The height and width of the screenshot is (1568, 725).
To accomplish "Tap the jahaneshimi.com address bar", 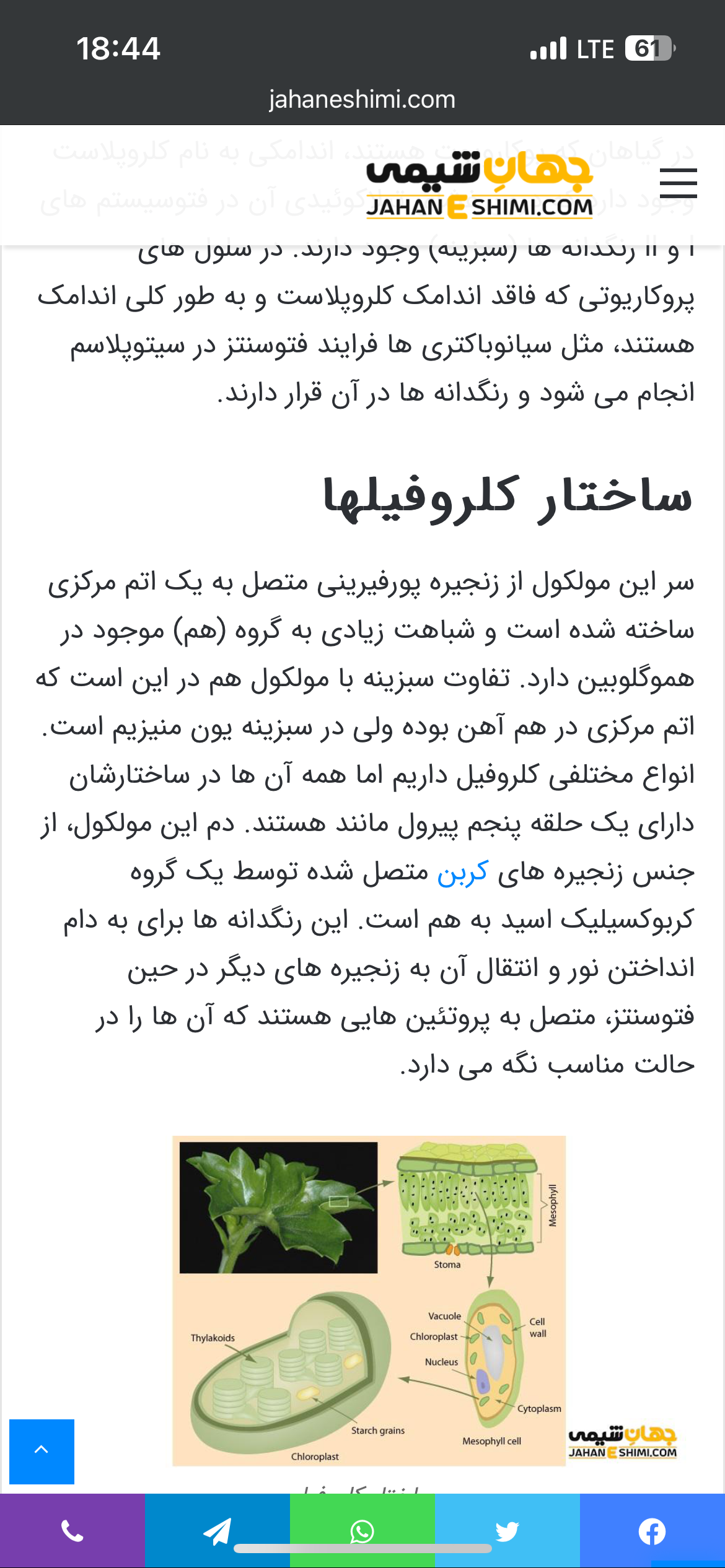I will (x=362, y=99).
